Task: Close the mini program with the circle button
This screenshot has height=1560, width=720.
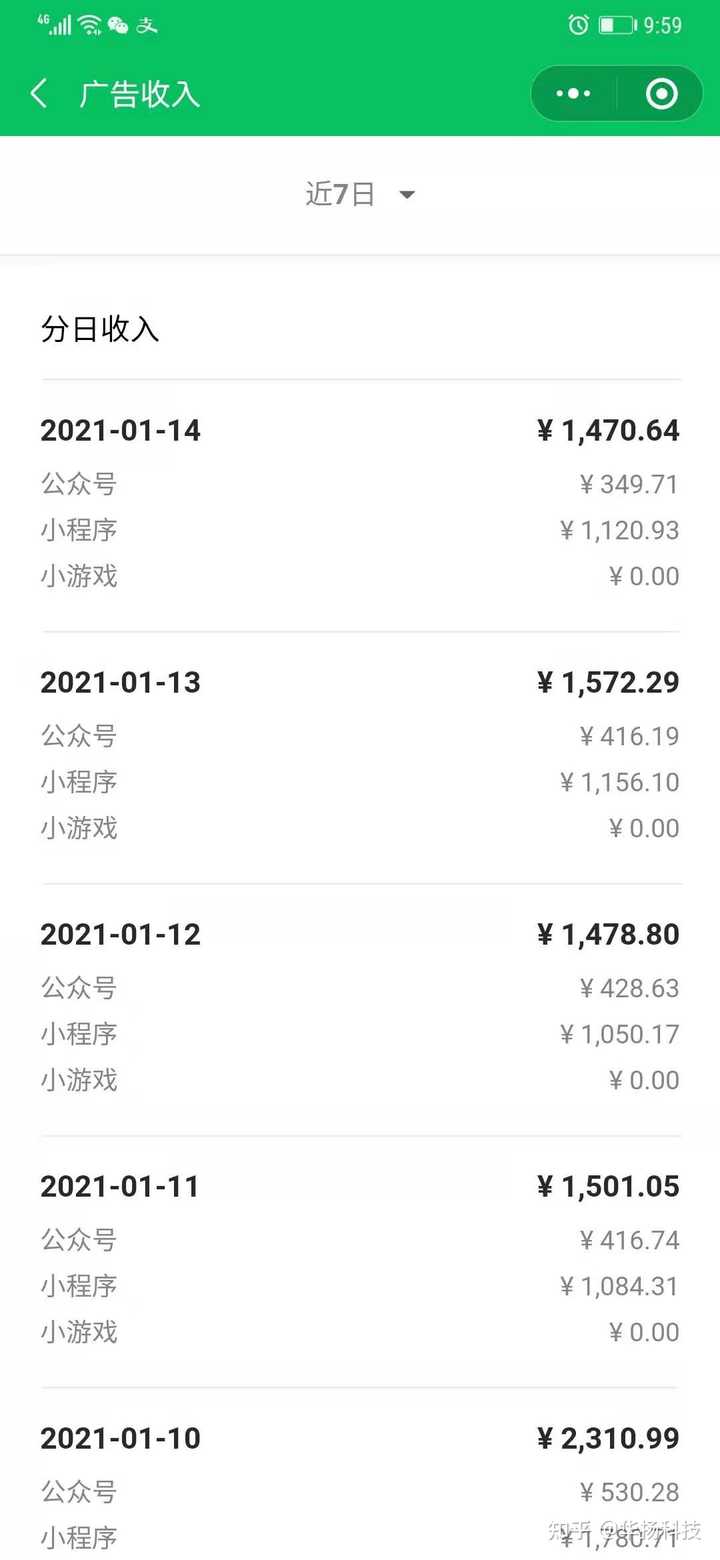Action: click(661, 94)
